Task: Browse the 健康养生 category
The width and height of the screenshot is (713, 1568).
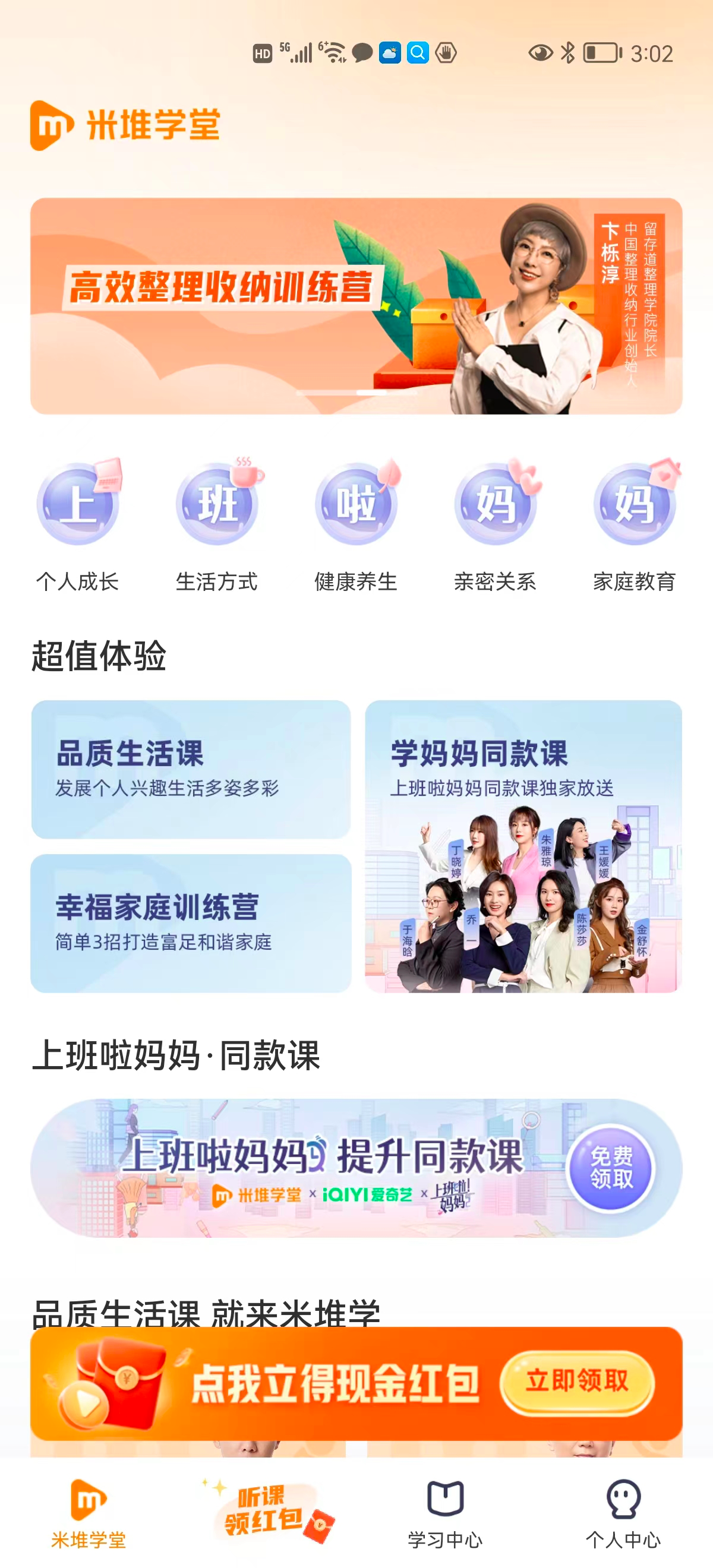Action: click(x=356, y=524)
